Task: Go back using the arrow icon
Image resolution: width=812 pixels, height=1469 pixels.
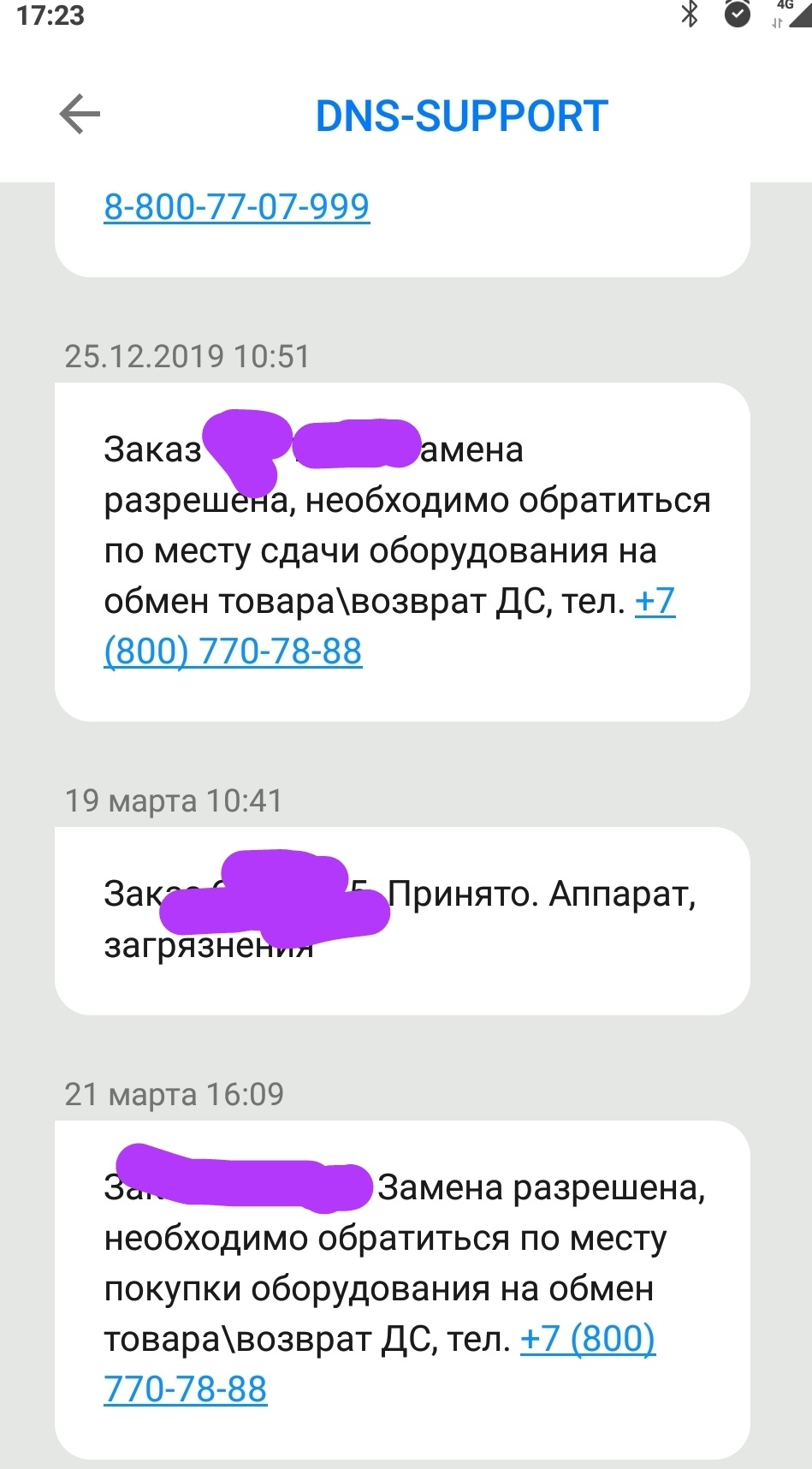Action: tap(80, 115)
